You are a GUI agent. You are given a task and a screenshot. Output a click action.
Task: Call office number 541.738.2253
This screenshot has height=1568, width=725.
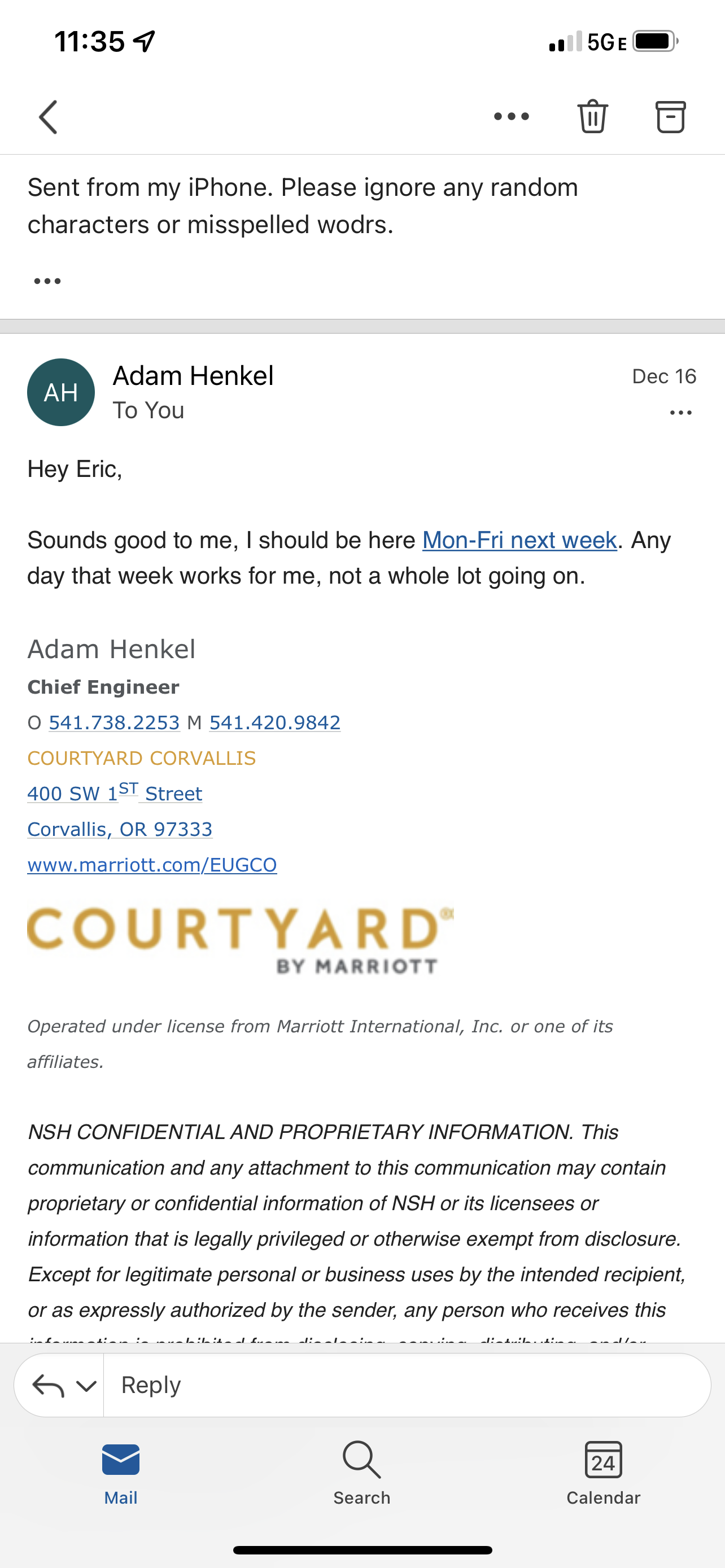(x=115, y=722)
